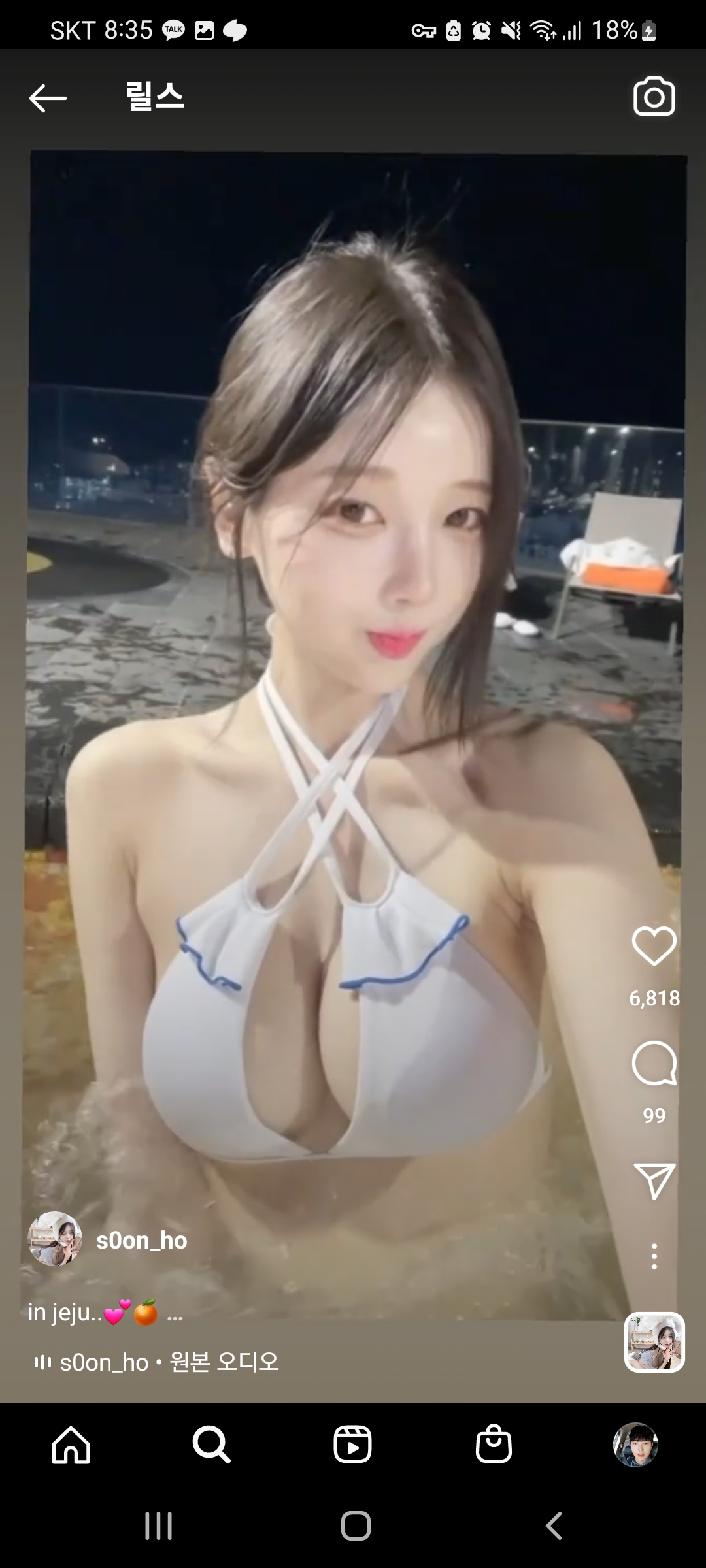706x1568 pixels.
Task: Switch to the Home tab
Action: [x=71, y=1445]
